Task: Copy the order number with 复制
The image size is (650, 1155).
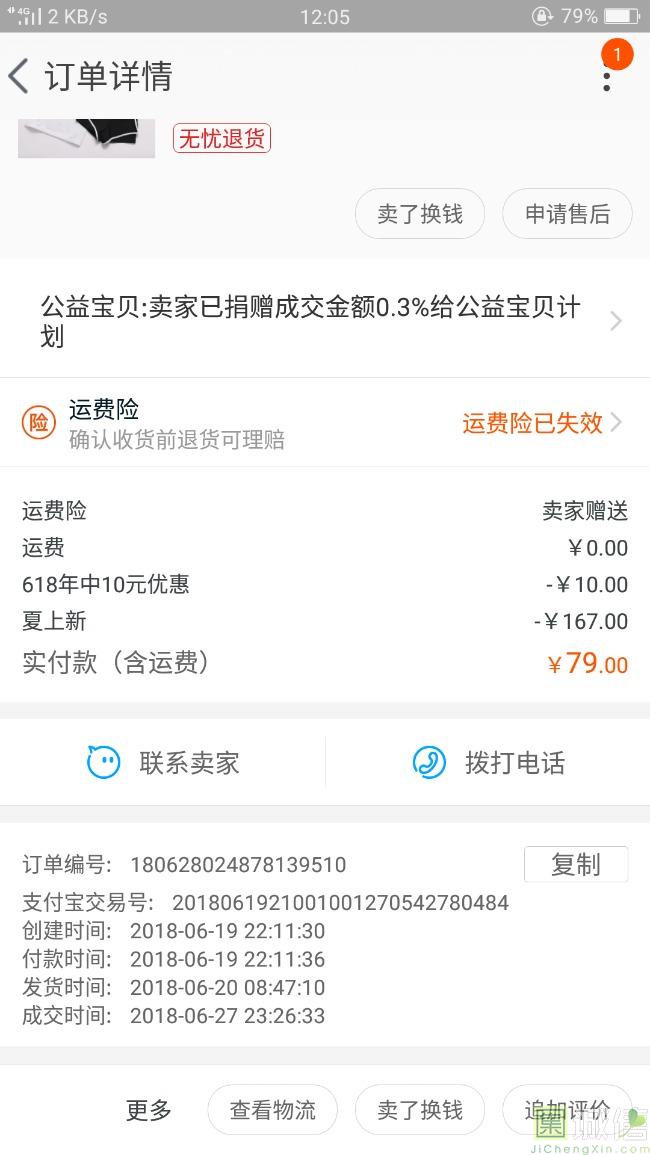Action: [575, 864]
